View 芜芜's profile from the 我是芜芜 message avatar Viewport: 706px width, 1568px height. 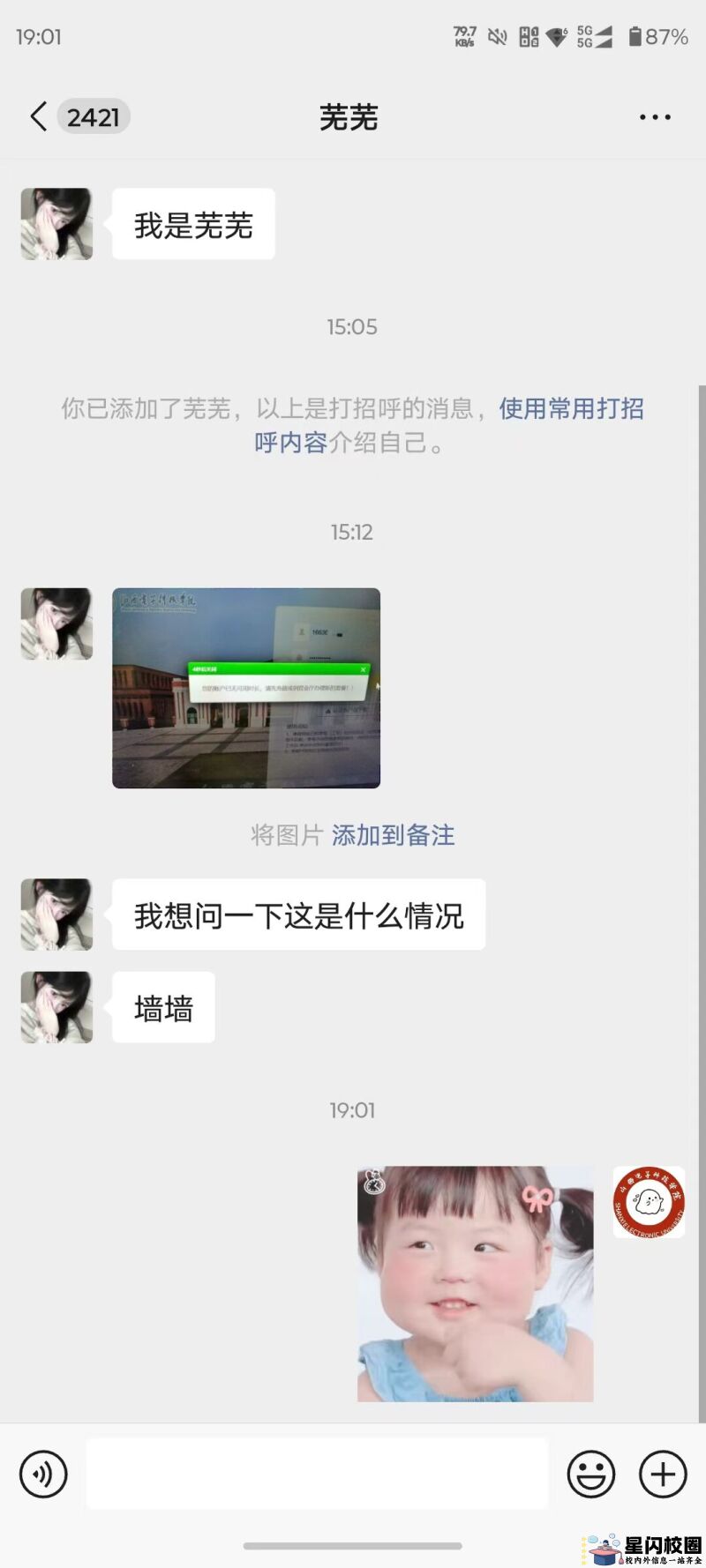click(56, 224)
